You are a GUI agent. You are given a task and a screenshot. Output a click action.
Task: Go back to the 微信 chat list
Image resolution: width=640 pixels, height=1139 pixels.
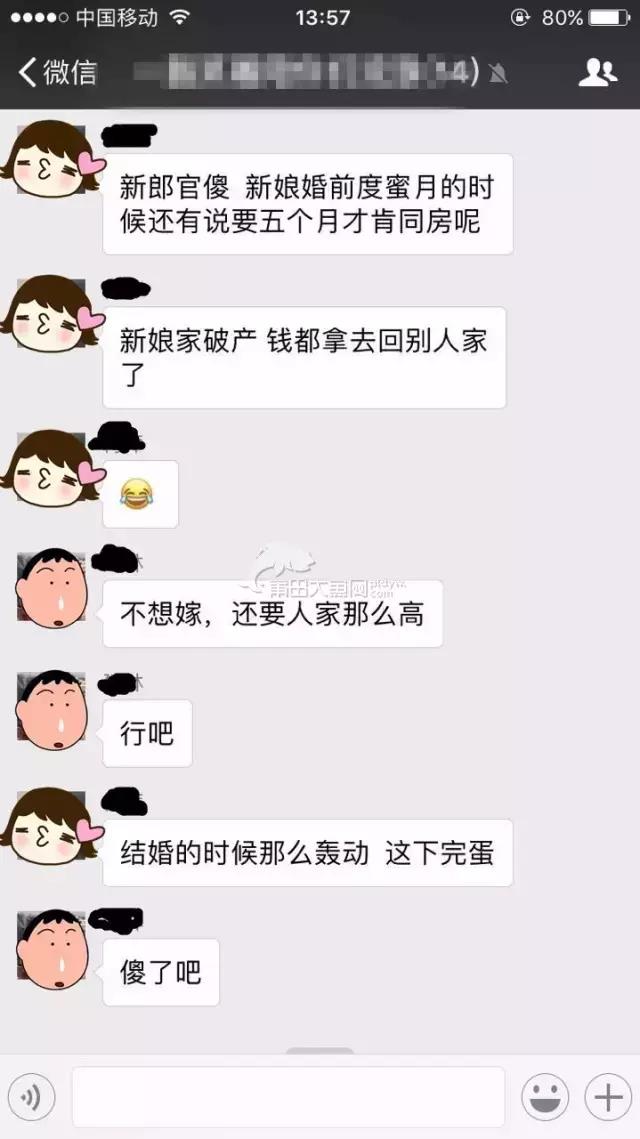[57, 72]
